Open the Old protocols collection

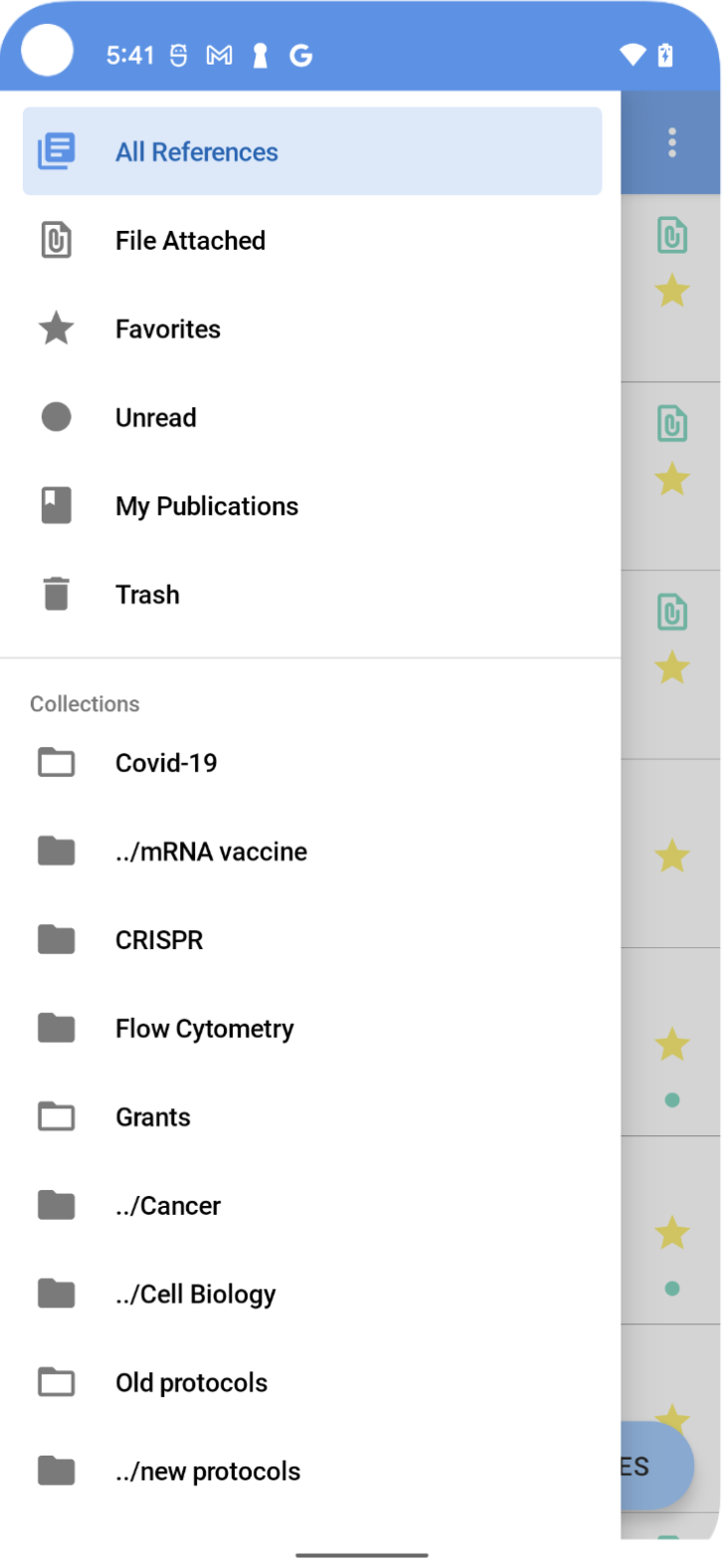point(311,1383)
